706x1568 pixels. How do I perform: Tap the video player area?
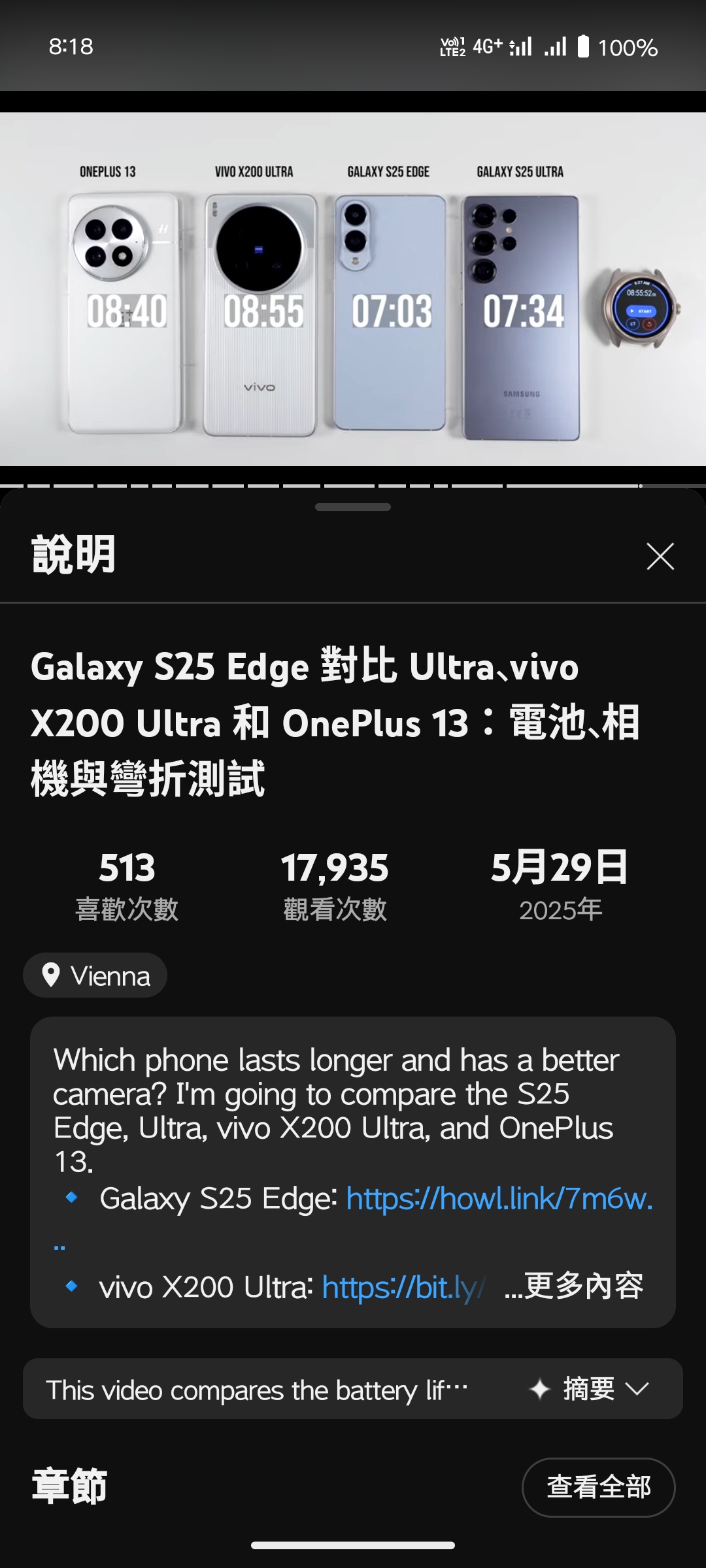(x=353, y=289)
